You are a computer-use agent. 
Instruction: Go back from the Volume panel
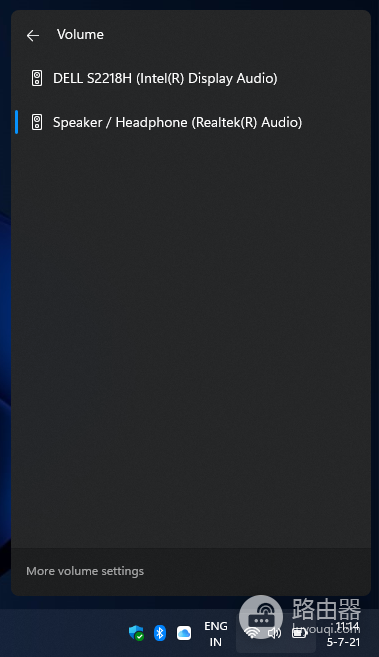[x=33, y=35]
